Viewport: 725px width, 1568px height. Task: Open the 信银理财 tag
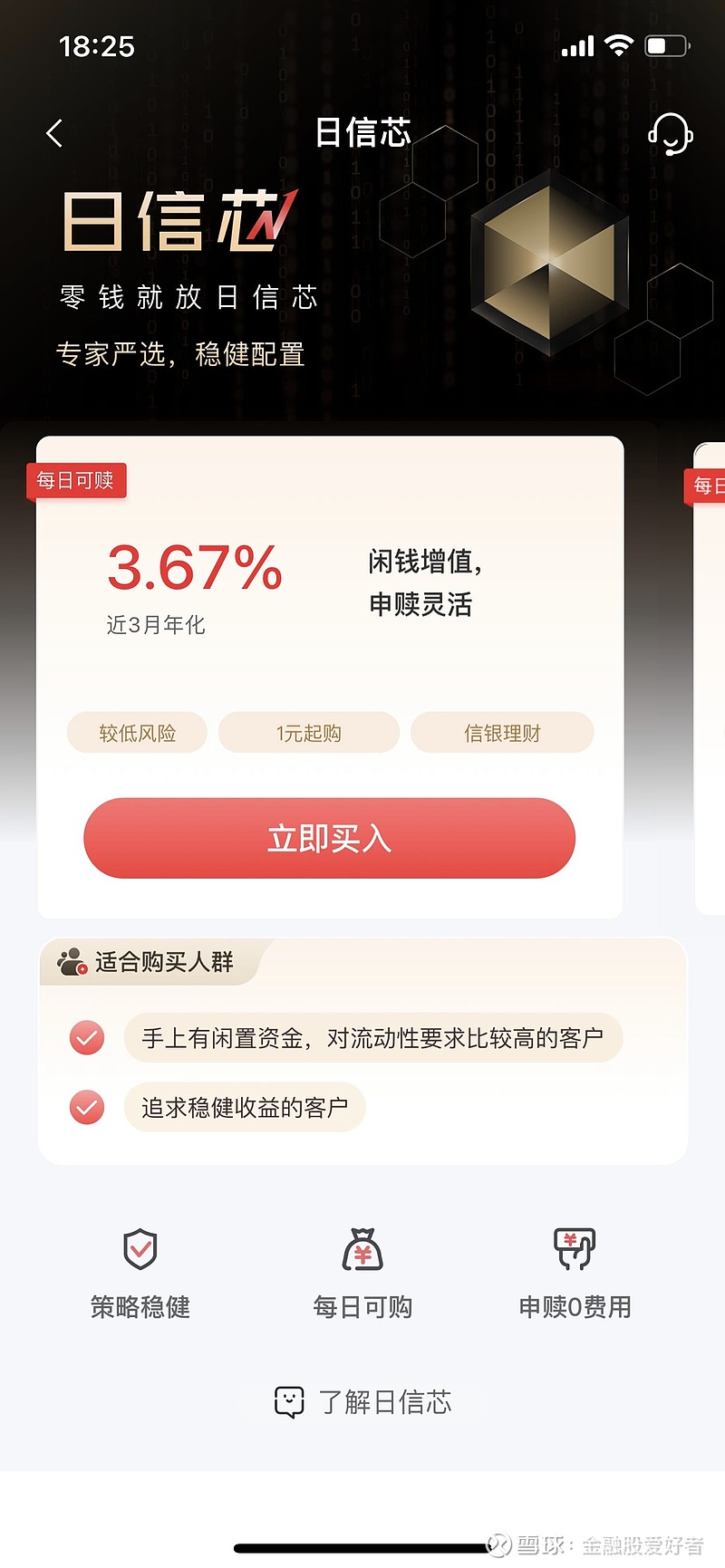click(x=502, y=732)
